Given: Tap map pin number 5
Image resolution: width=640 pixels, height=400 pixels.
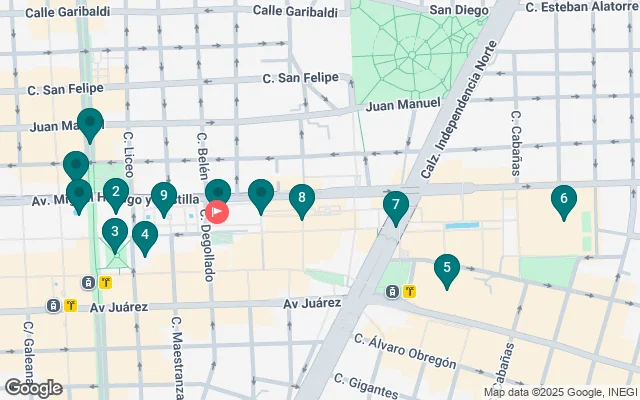Looking at the screenshot, I should click(x=447, y=268).
